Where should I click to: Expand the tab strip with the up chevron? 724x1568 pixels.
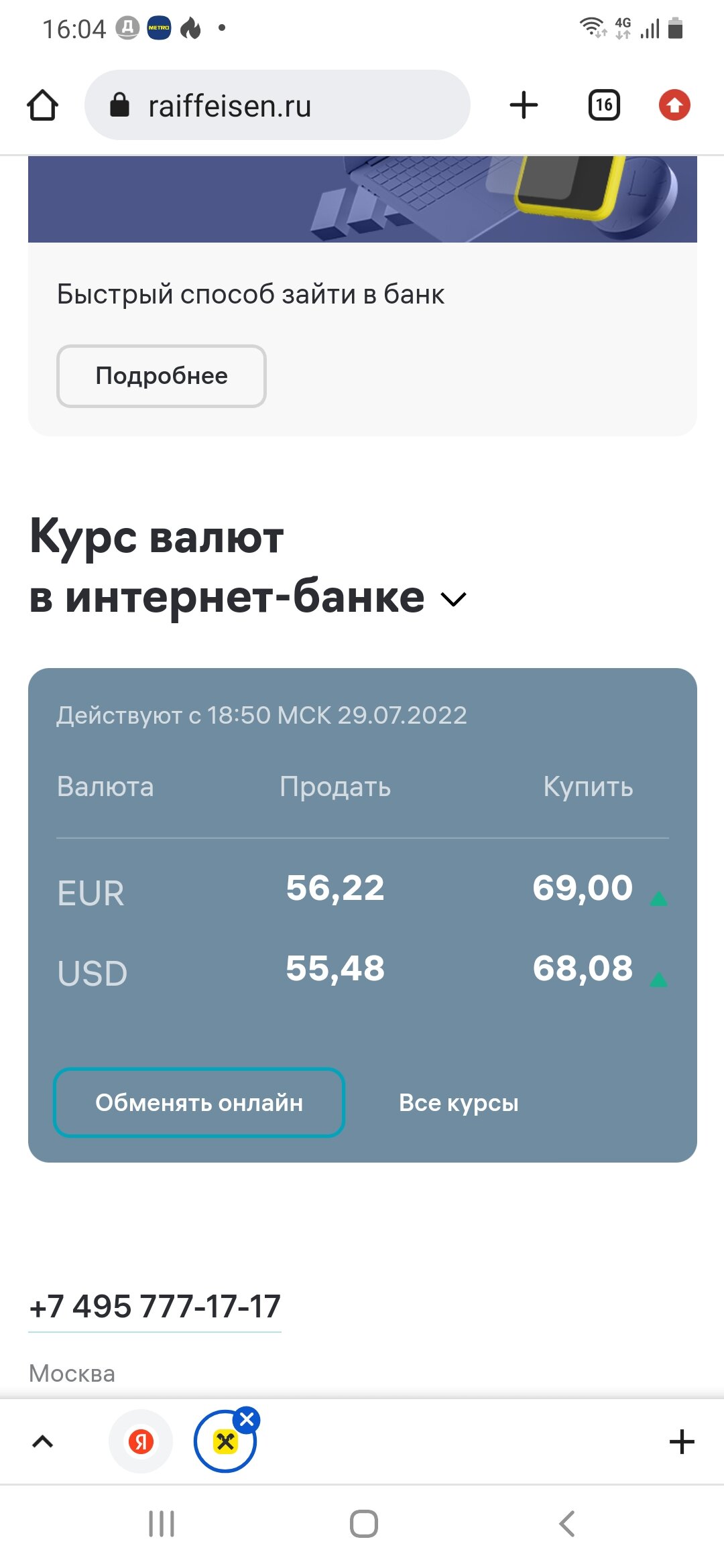click(x=42, y=1441)
